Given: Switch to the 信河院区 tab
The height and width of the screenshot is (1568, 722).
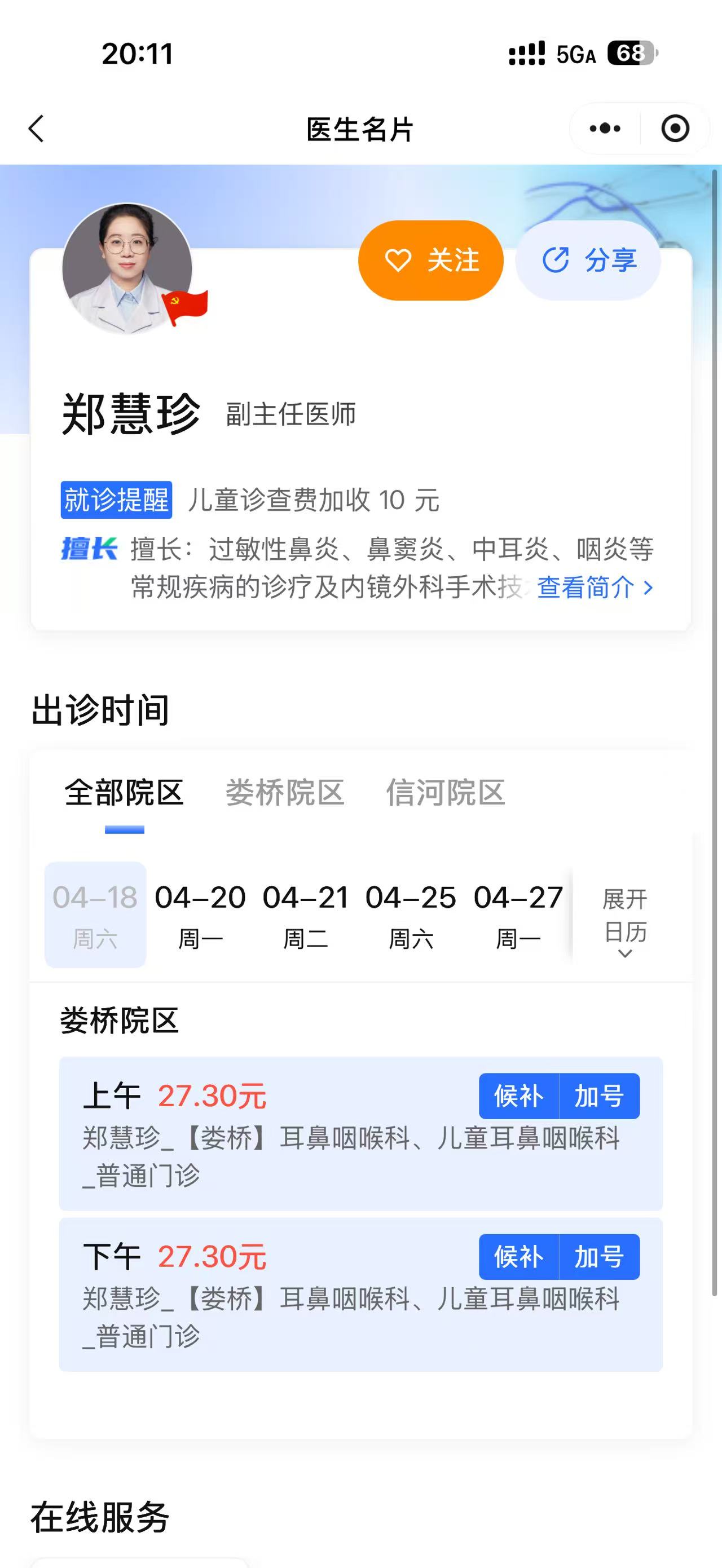Looking at the screenshot, I should [446, 793].
